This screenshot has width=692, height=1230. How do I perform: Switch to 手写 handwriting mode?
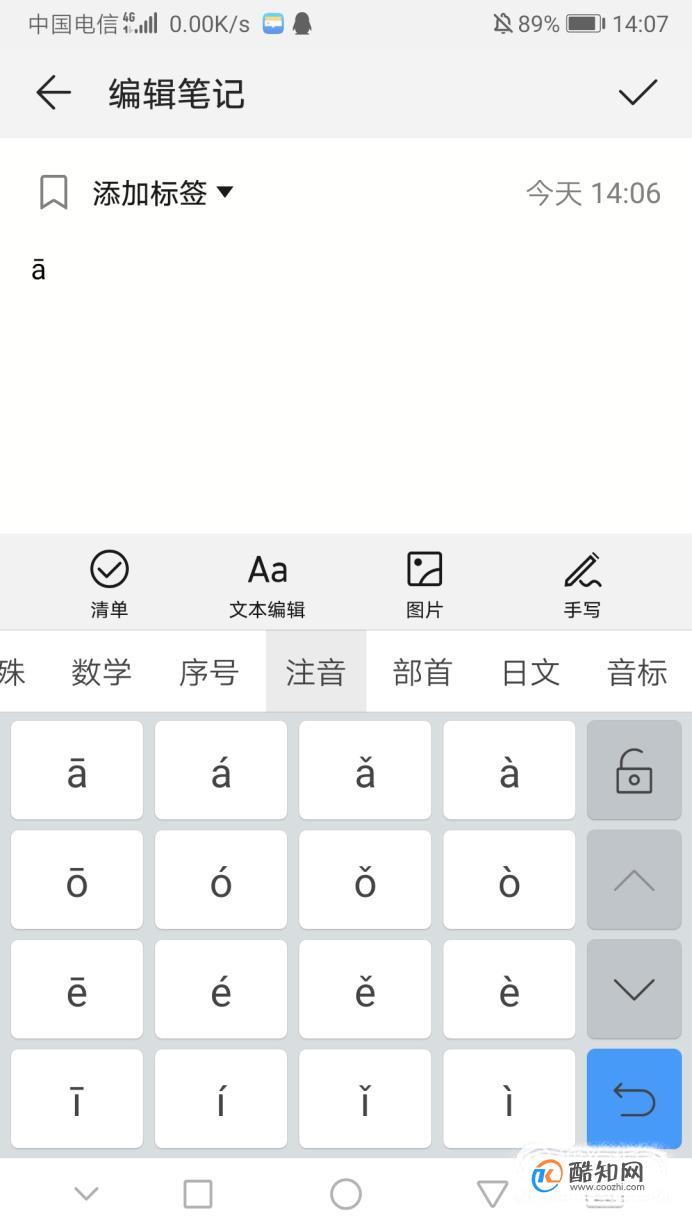(x=582, y=584)
